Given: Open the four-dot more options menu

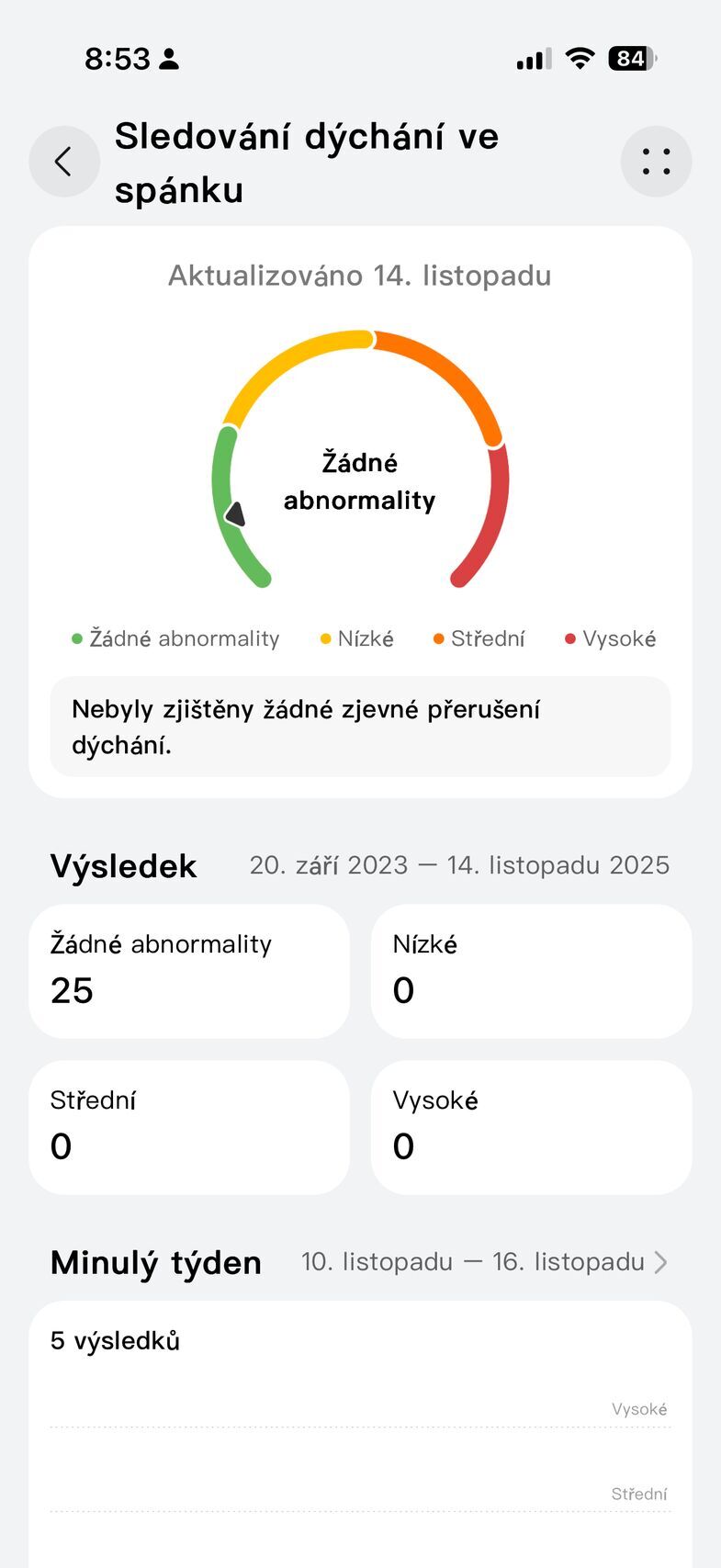Looking at the screenshot, I should pyautogui.click(x=656, y=162).
